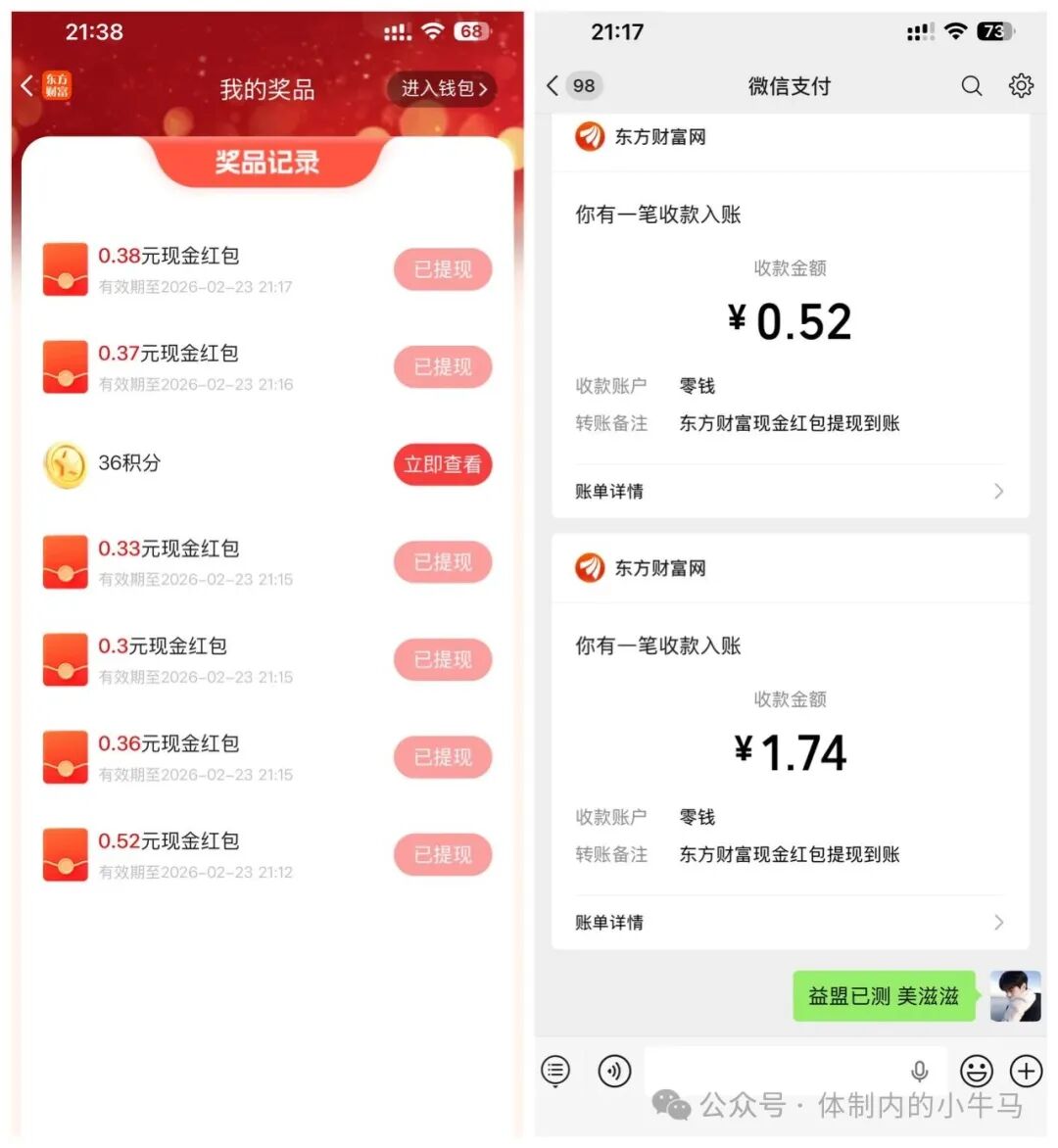Open the search icon in 微信支付 header
1058x1148 pixels.
pyautogui.click(x=971, y=86)
